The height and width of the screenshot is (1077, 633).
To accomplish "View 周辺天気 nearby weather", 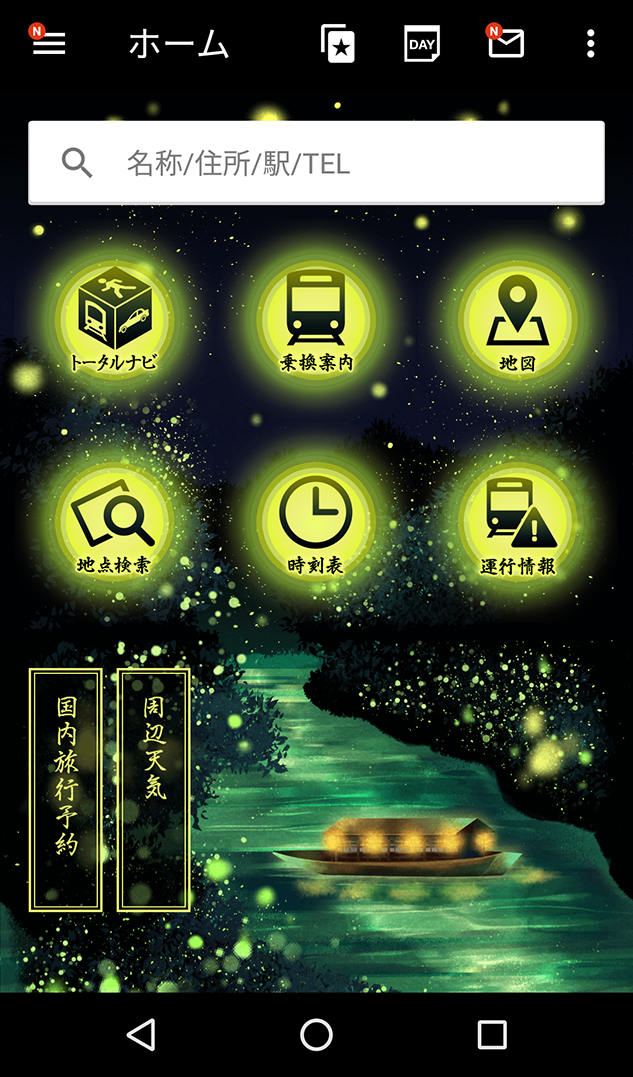I will click(154, 790).
